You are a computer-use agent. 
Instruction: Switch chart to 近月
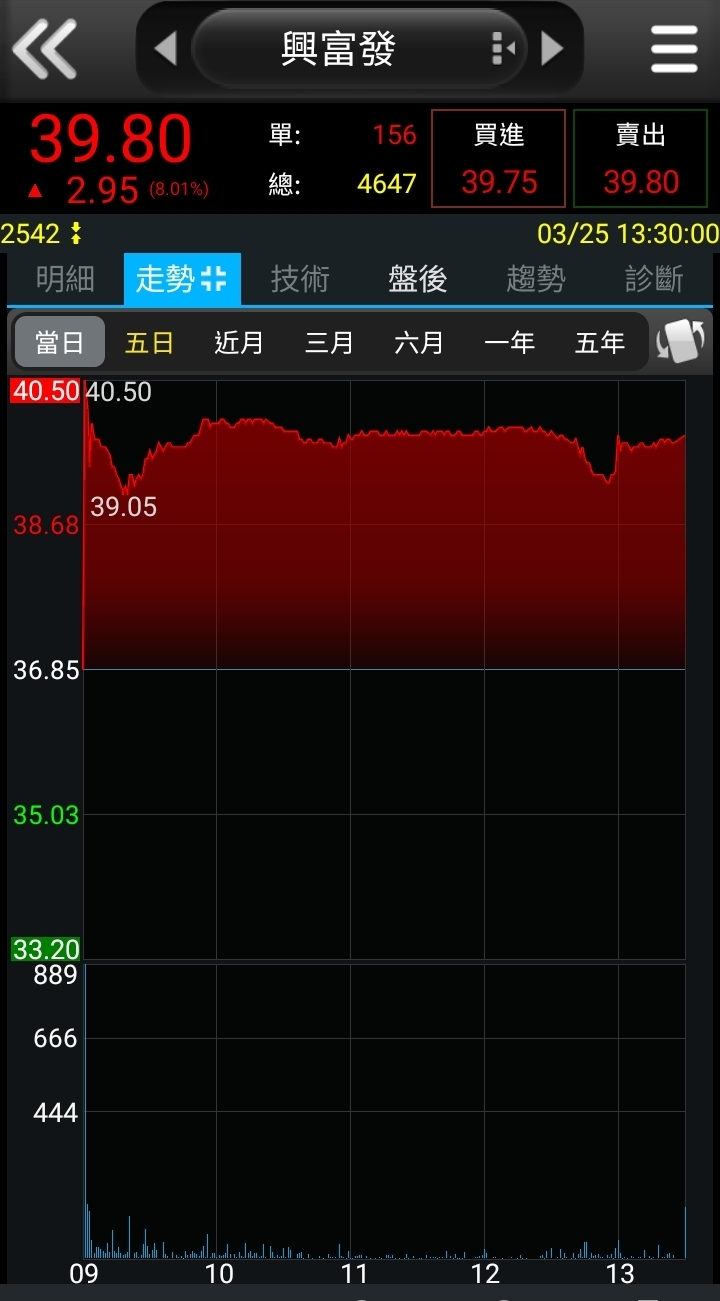point(239,343)
